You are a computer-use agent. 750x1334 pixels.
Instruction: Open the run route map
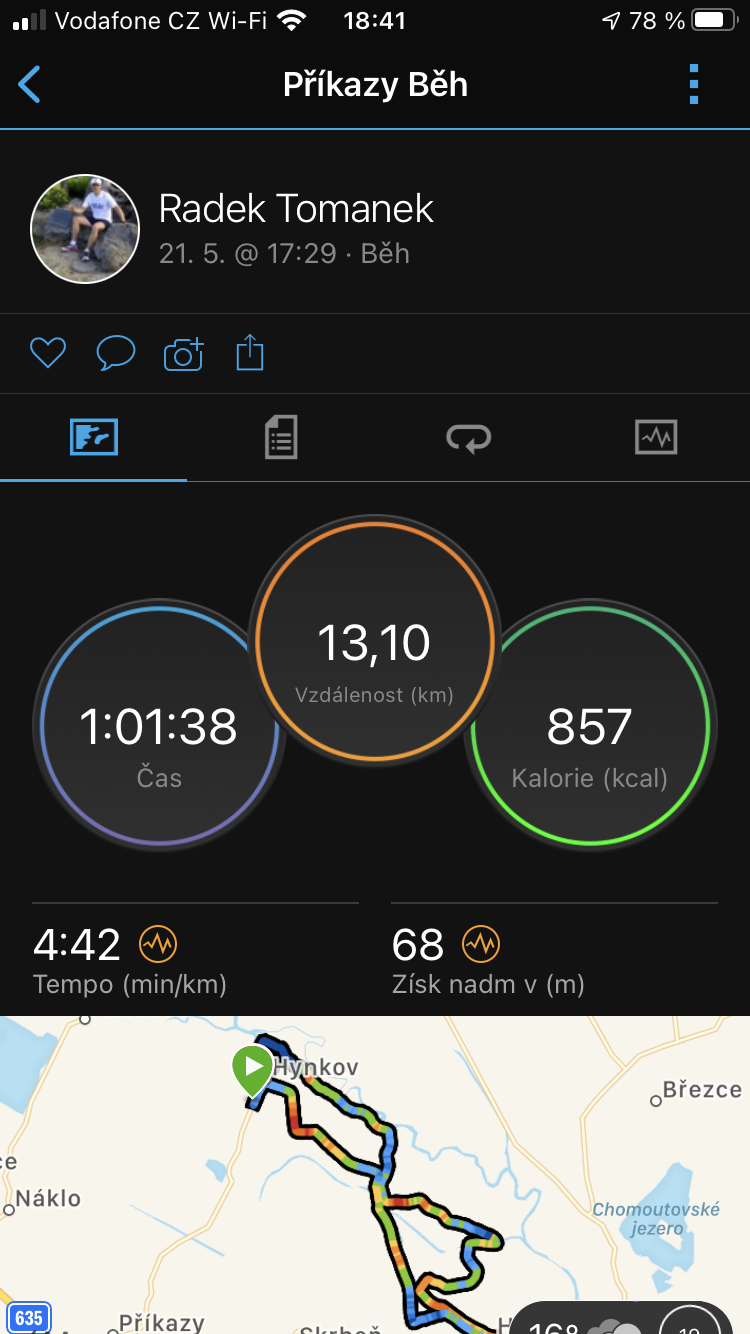click(x=375, y=1175)
